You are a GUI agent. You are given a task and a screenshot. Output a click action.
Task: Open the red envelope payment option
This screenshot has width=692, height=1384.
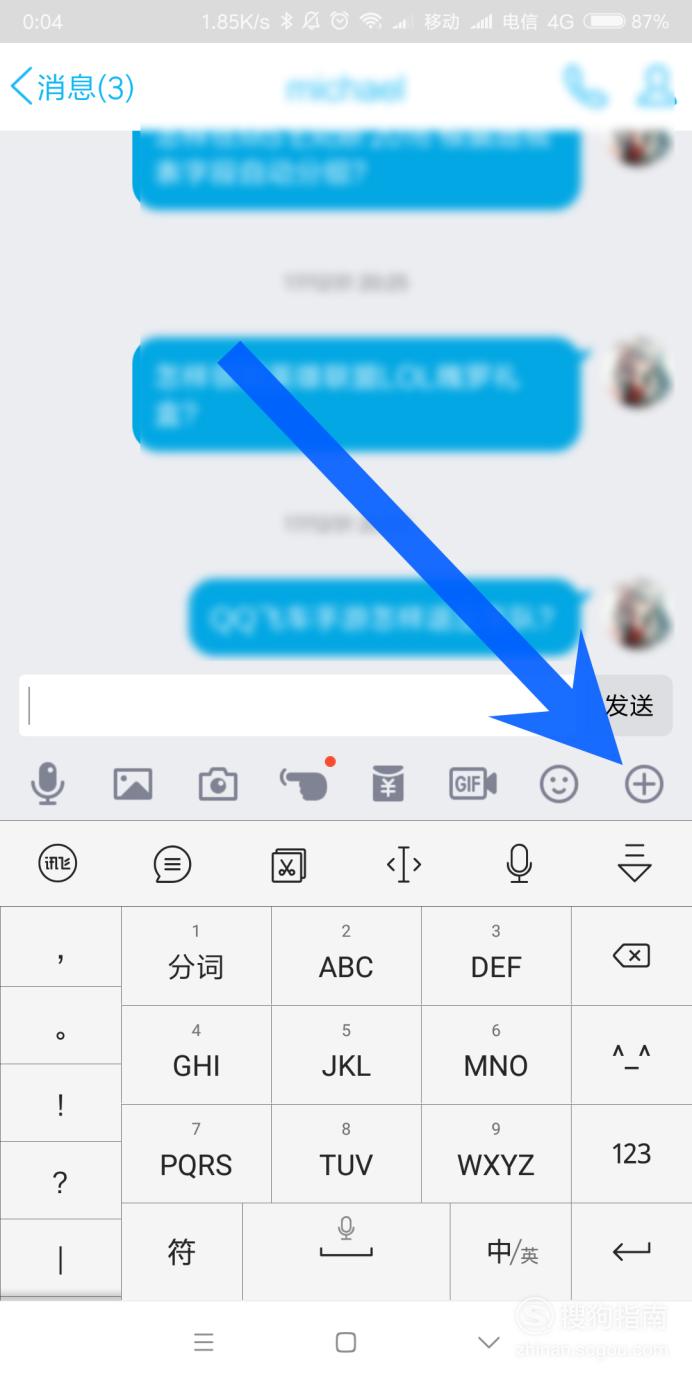pos(387,784)
